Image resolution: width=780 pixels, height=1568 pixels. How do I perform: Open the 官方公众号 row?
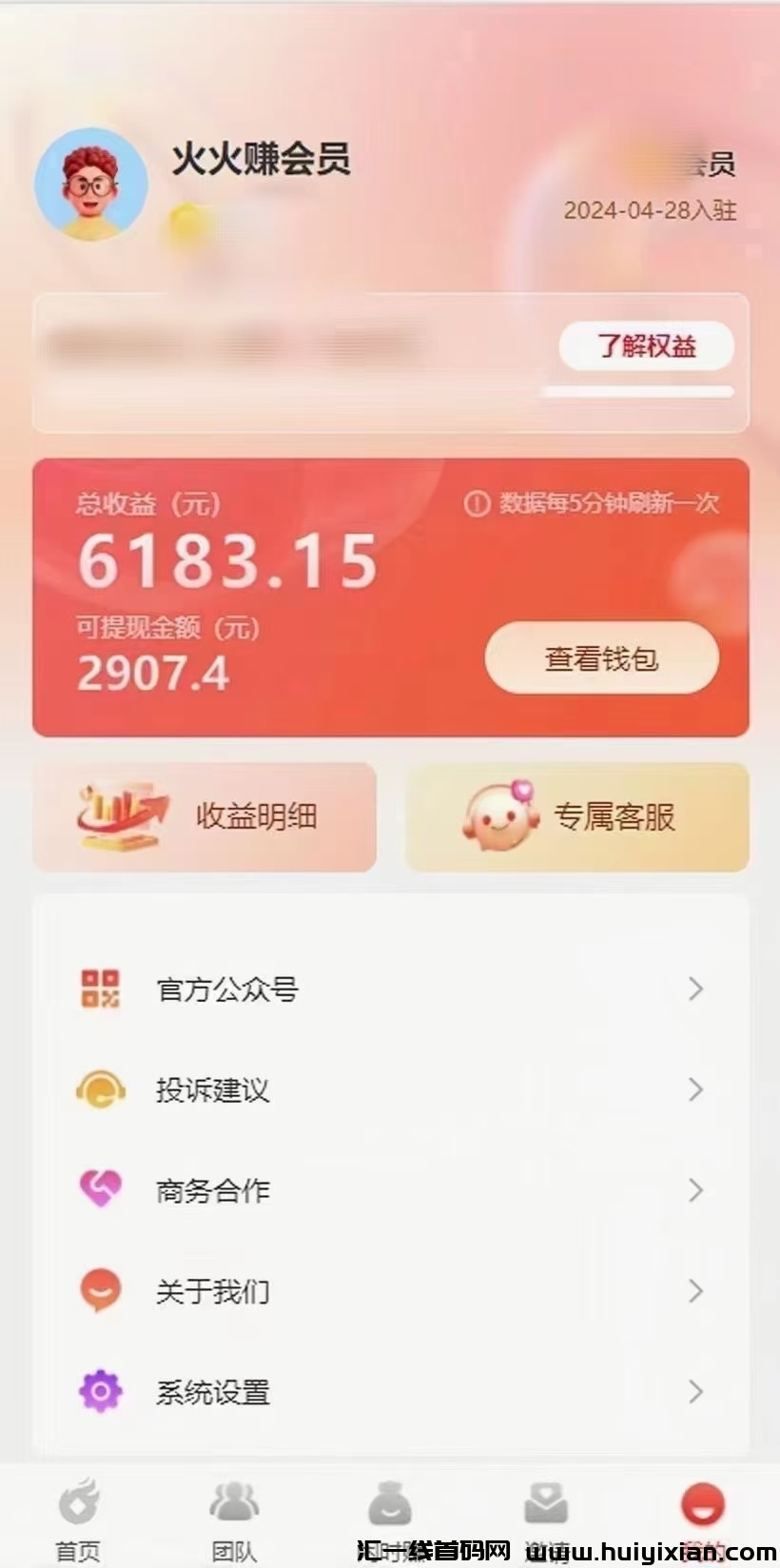tap(390, 990)
